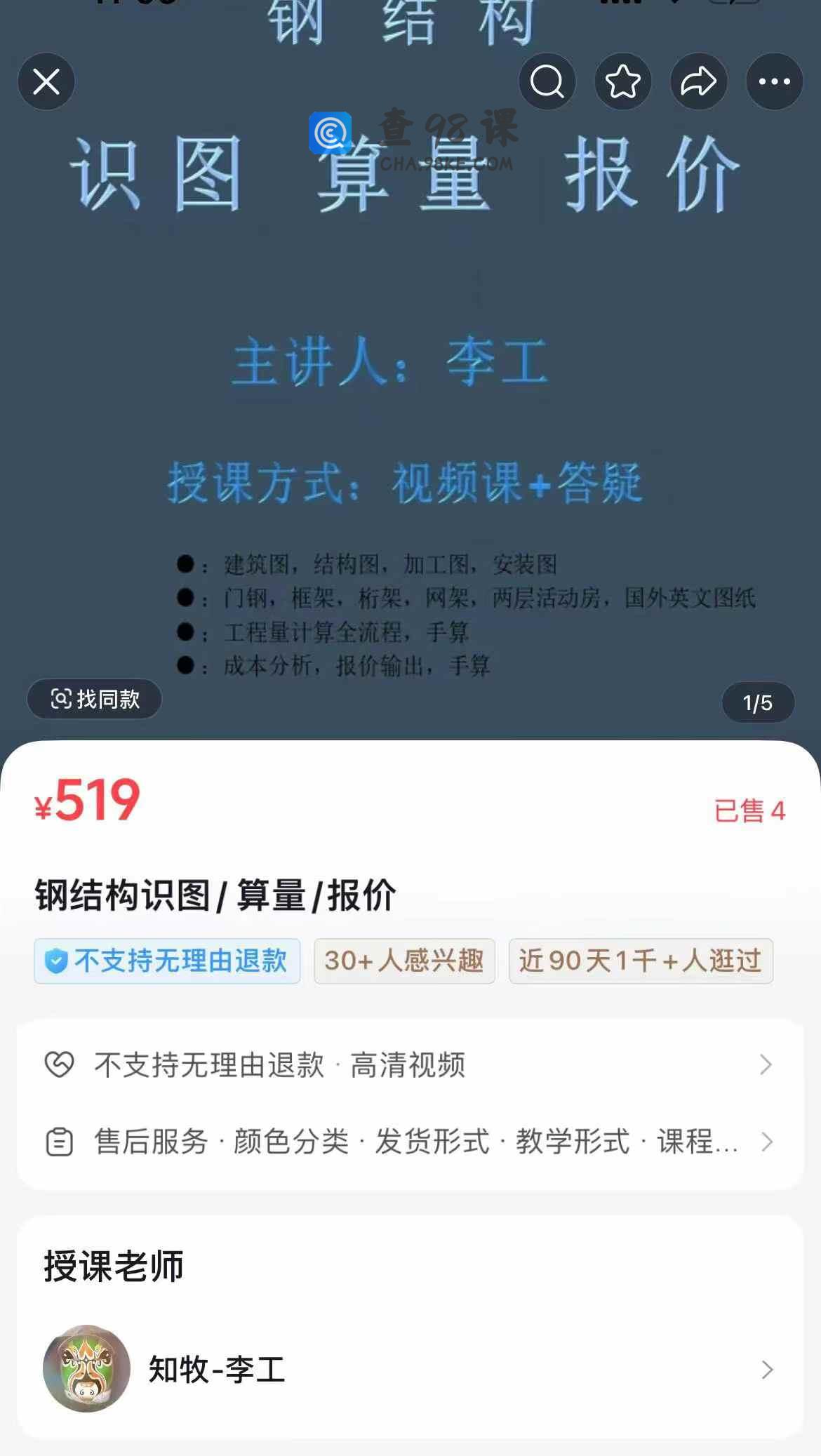821x1456 pixels.
Task: Open the 售后服务 · 颜色分类 product parameters row
Action: (410, 1142)
